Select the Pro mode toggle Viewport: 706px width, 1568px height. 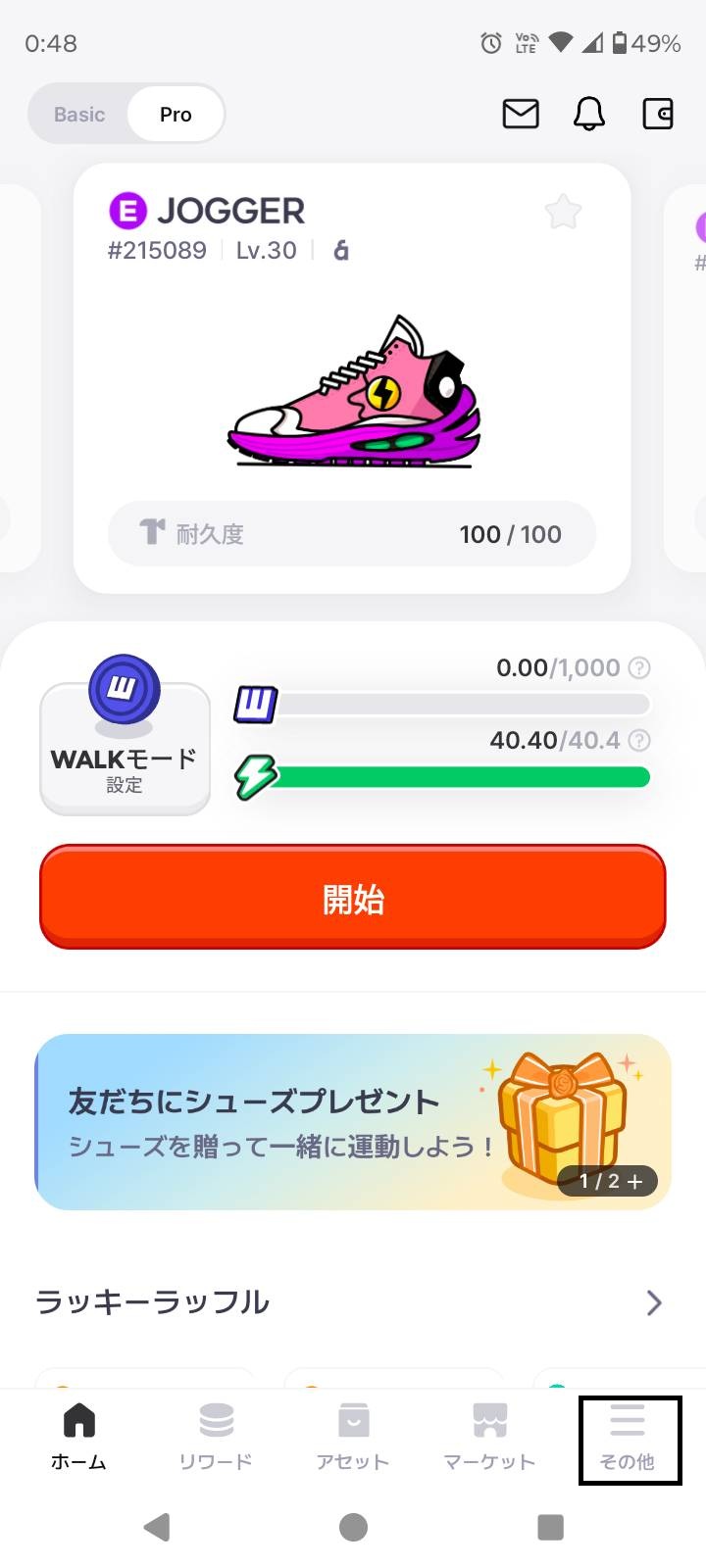pos(176,115)
